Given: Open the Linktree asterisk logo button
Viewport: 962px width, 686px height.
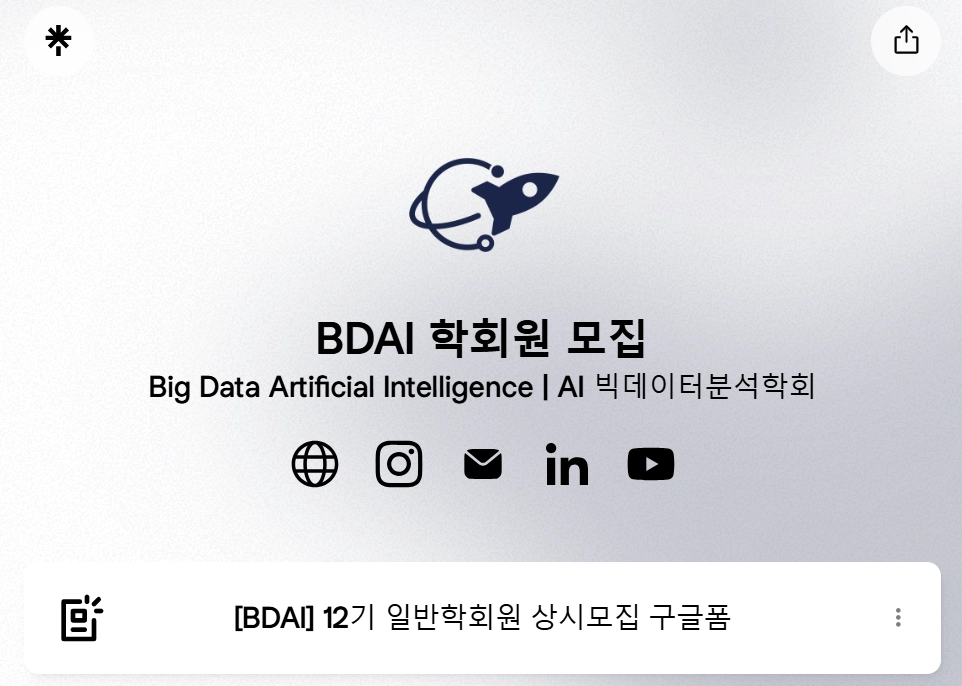Looking at the screenshot, I should pos(58,41).
